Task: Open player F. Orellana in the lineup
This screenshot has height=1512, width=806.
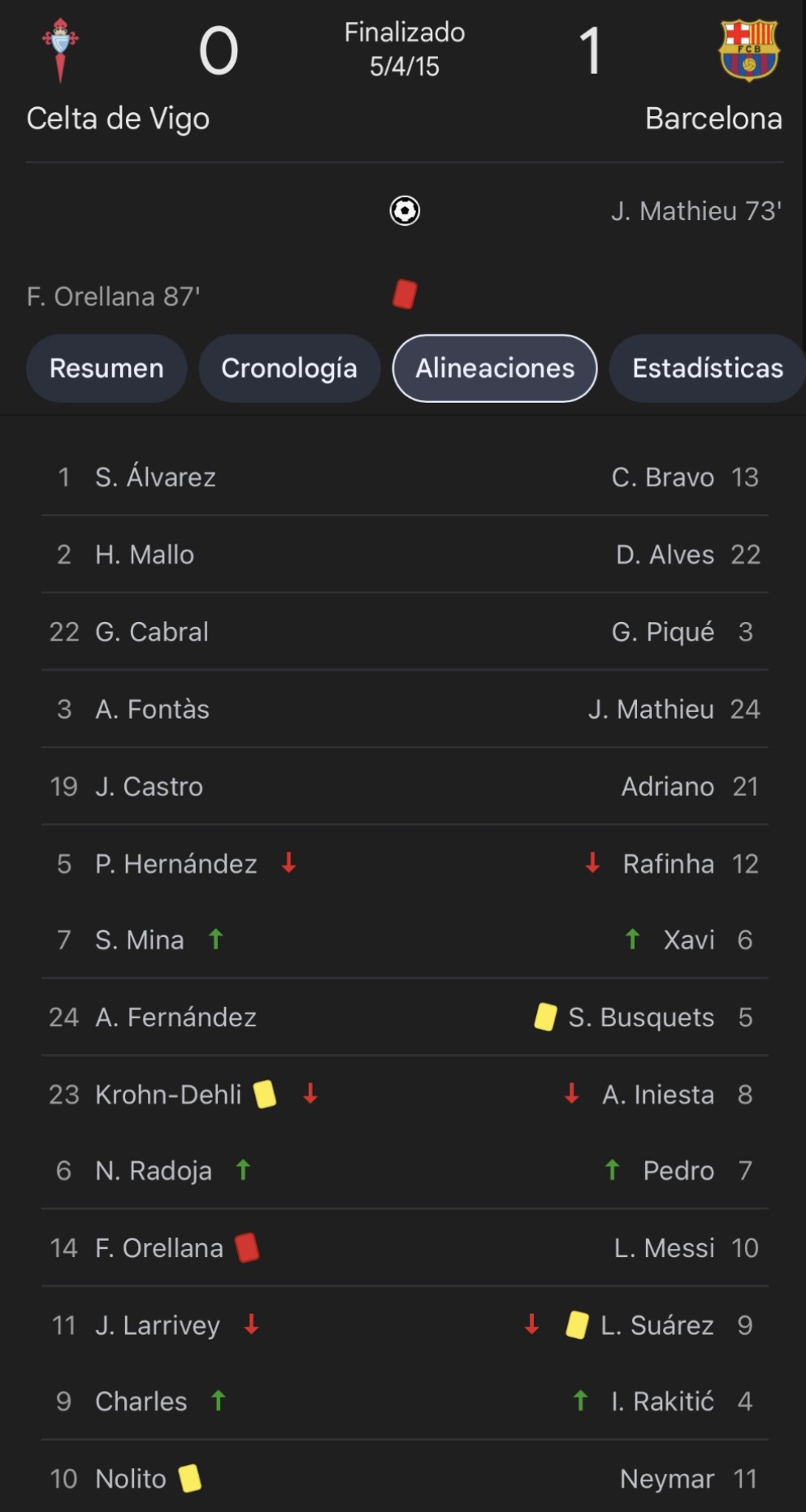Action: click(159, 1247)
